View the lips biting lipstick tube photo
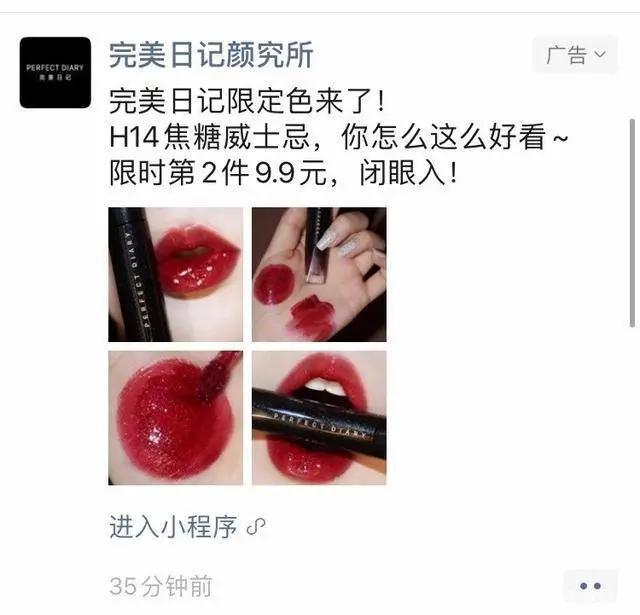 click(x=318, y=417)
